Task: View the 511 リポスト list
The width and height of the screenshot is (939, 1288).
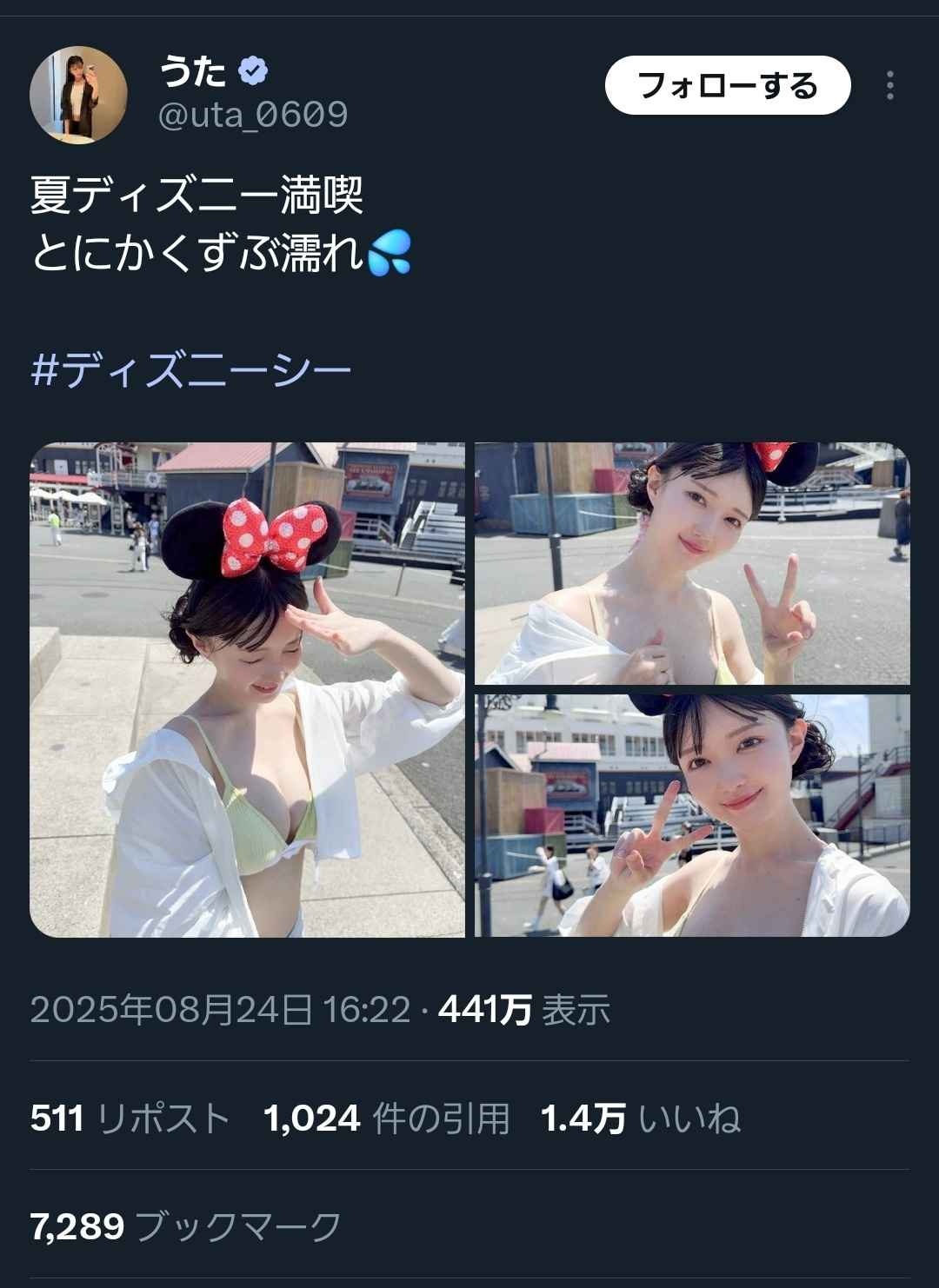Action: point(130,1118)
